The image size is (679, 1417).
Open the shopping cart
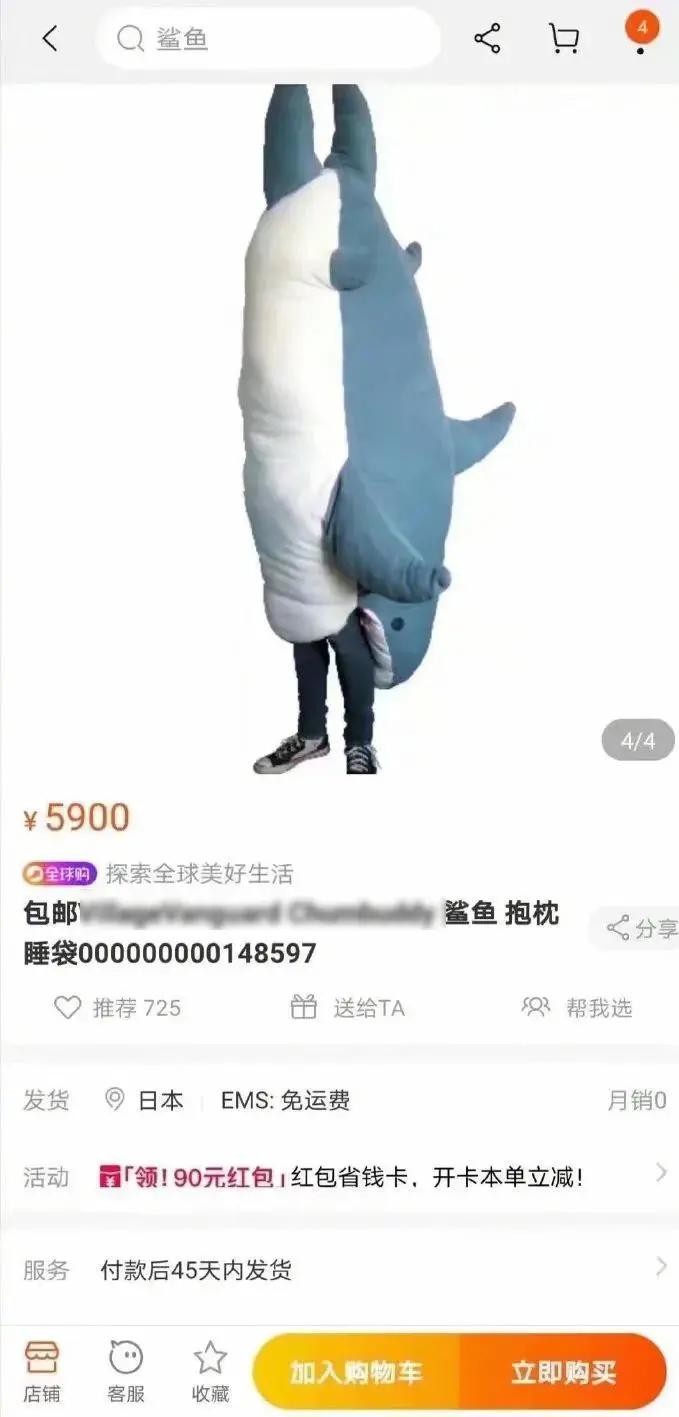click(564, 39)
